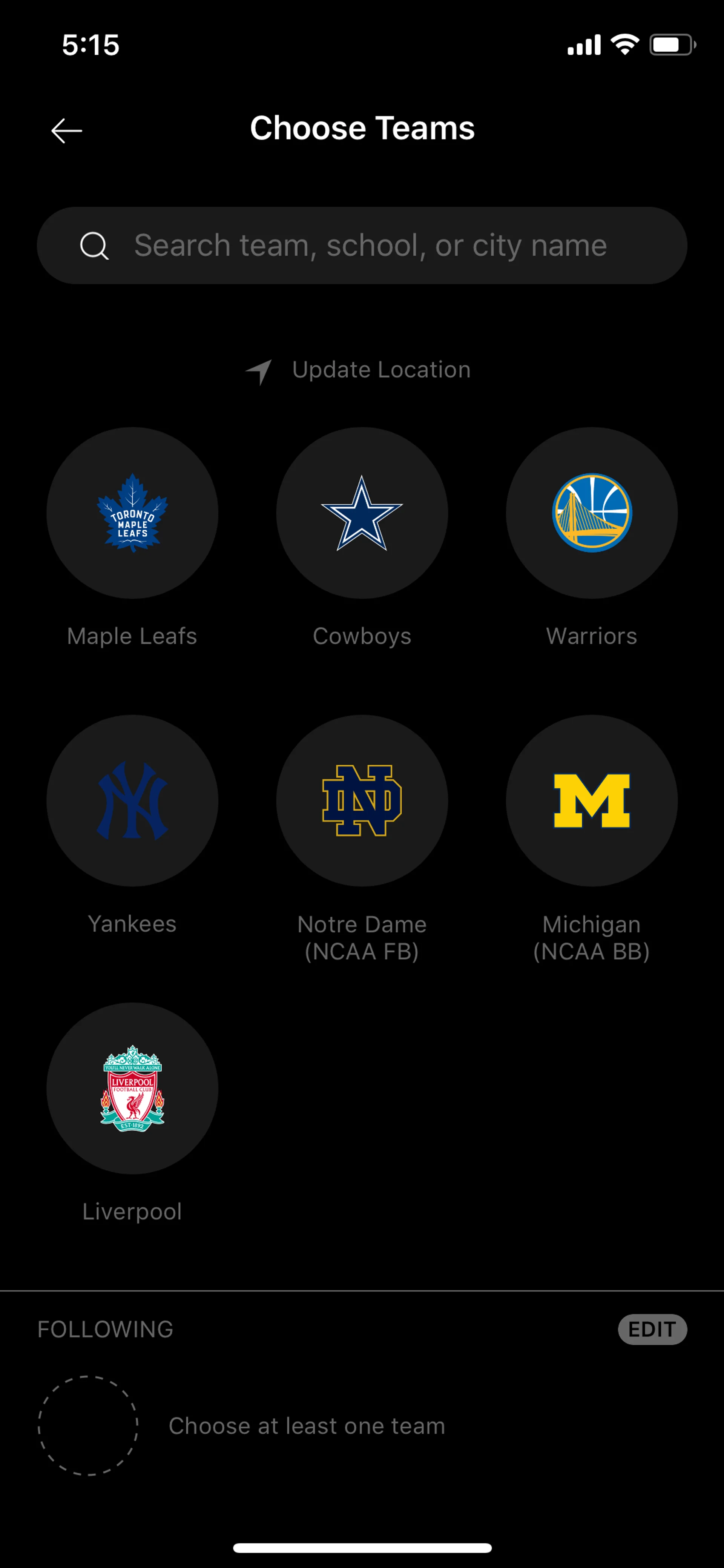Tap the Edit button beside Following
Viewport: 724px width, 1568px height.
(x=652, y=1329)
